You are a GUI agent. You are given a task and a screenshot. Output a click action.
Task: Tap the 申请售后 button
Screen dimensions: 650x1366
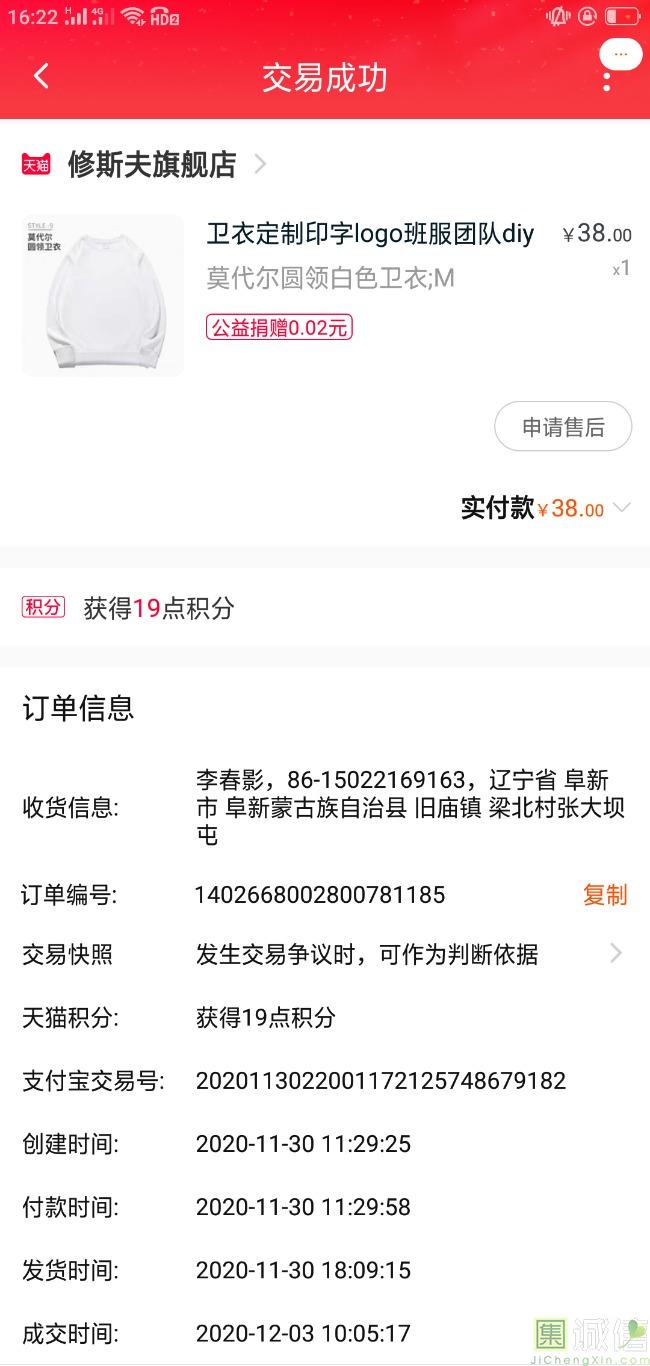(563, 427)
